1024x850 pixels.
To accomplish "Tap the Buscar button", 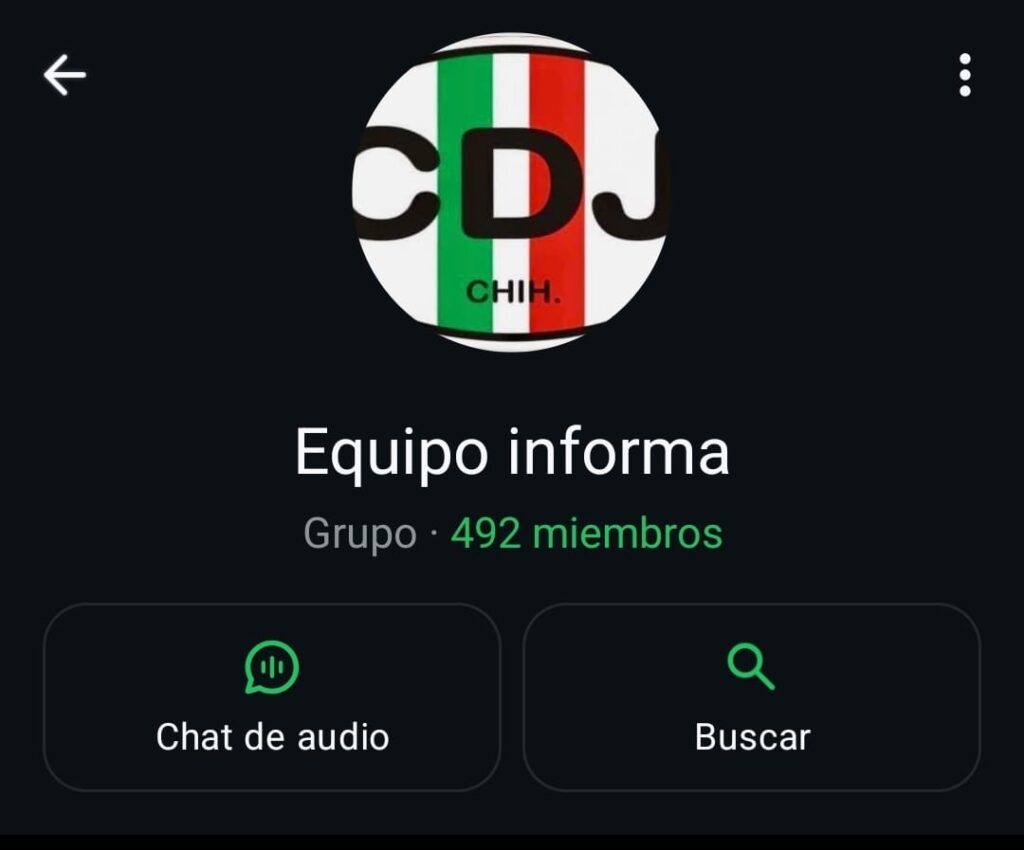I will 752,697.
